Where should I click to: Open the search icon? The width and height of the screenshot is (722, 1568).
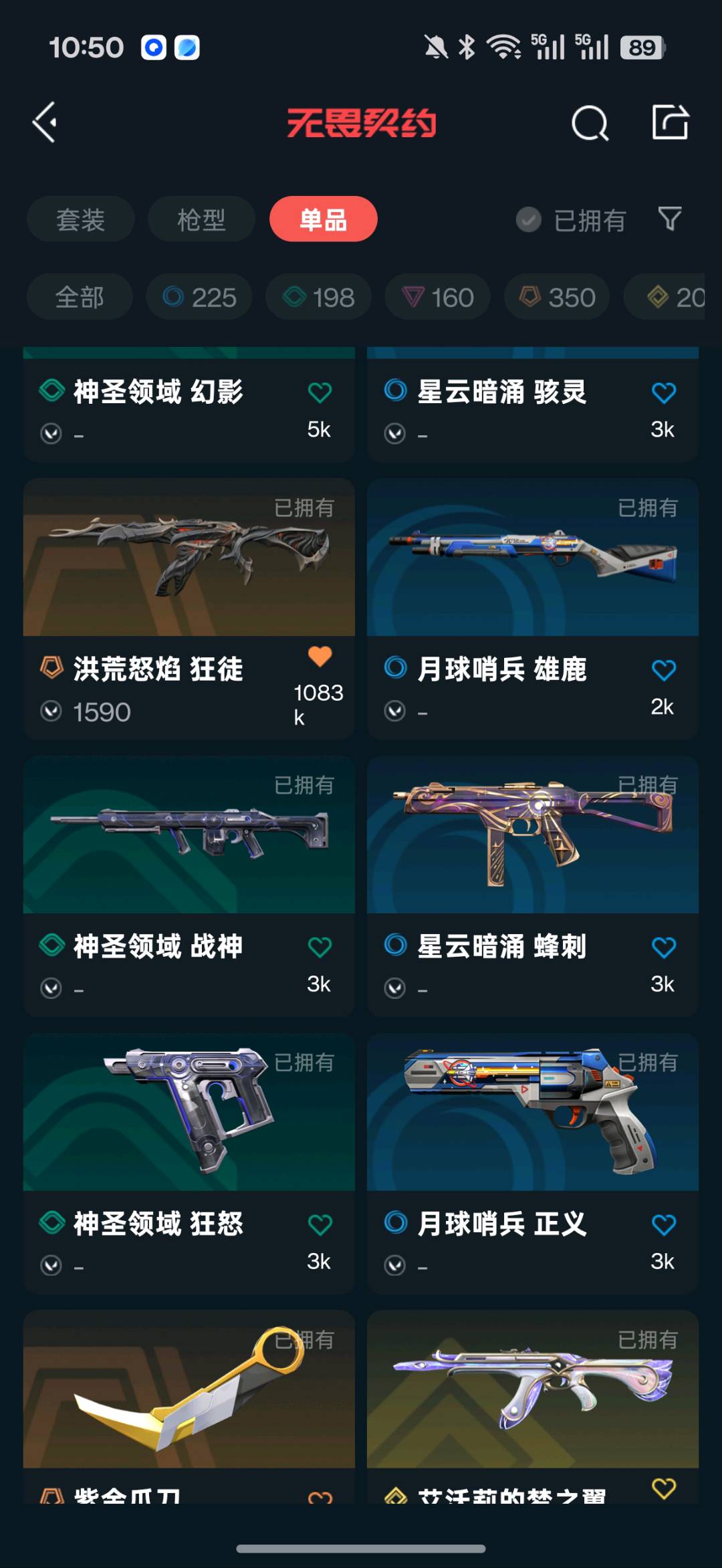tap(590, 123)
